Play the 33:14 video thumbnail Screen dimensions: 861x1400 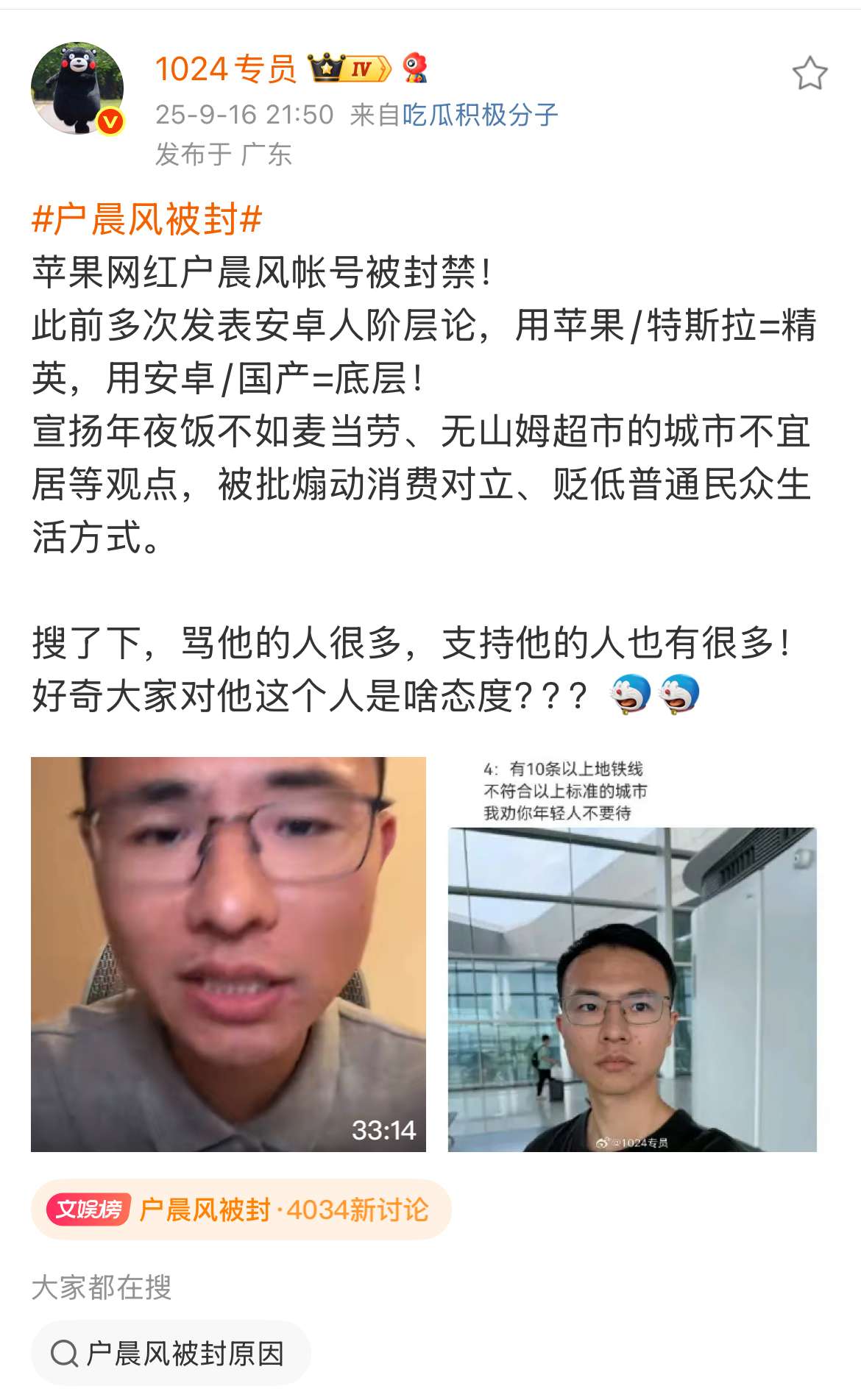[x=228, y=954]
